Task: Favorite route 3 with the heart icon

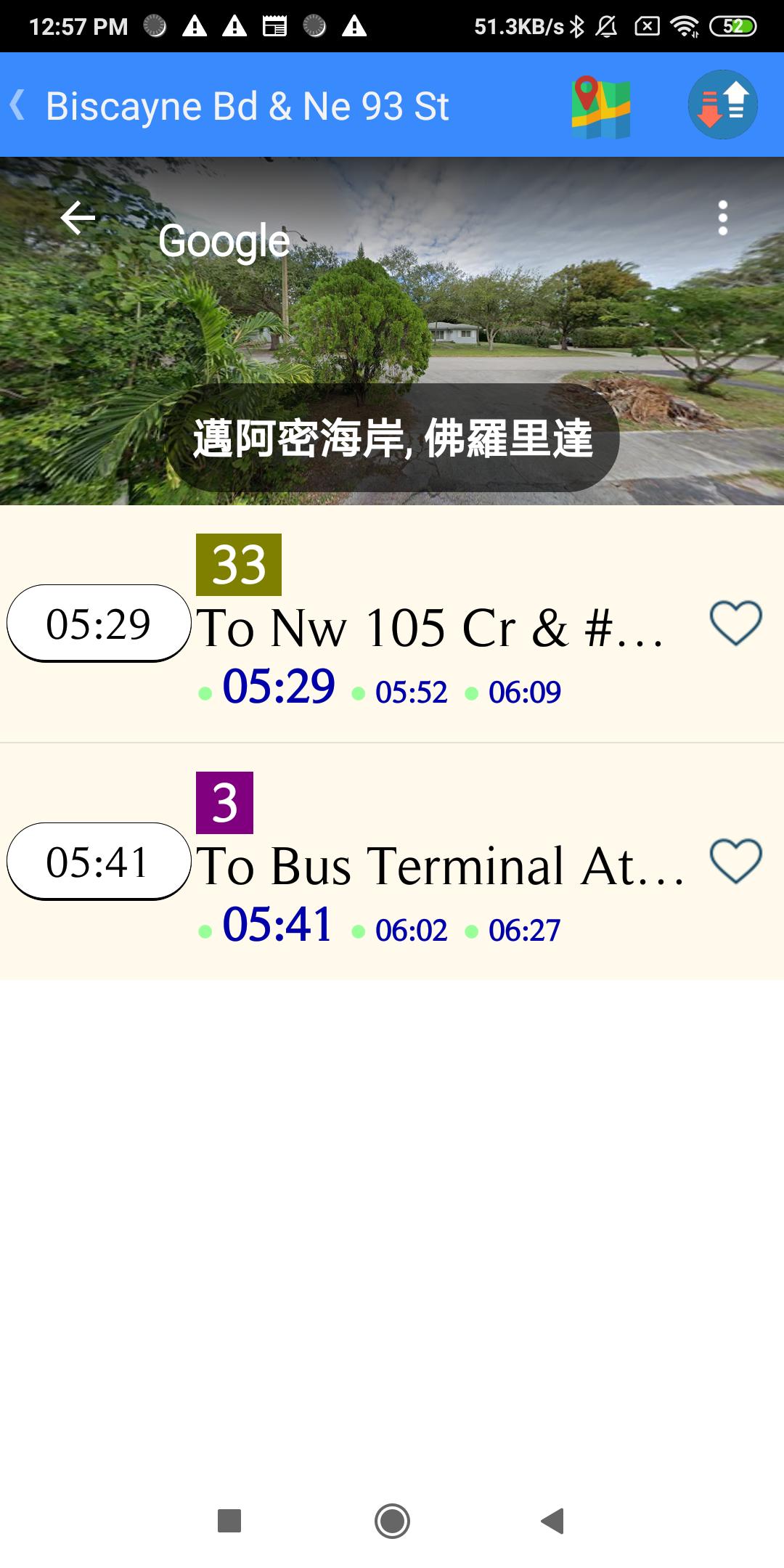Action: pyautogui.click(x=735, y=861)
